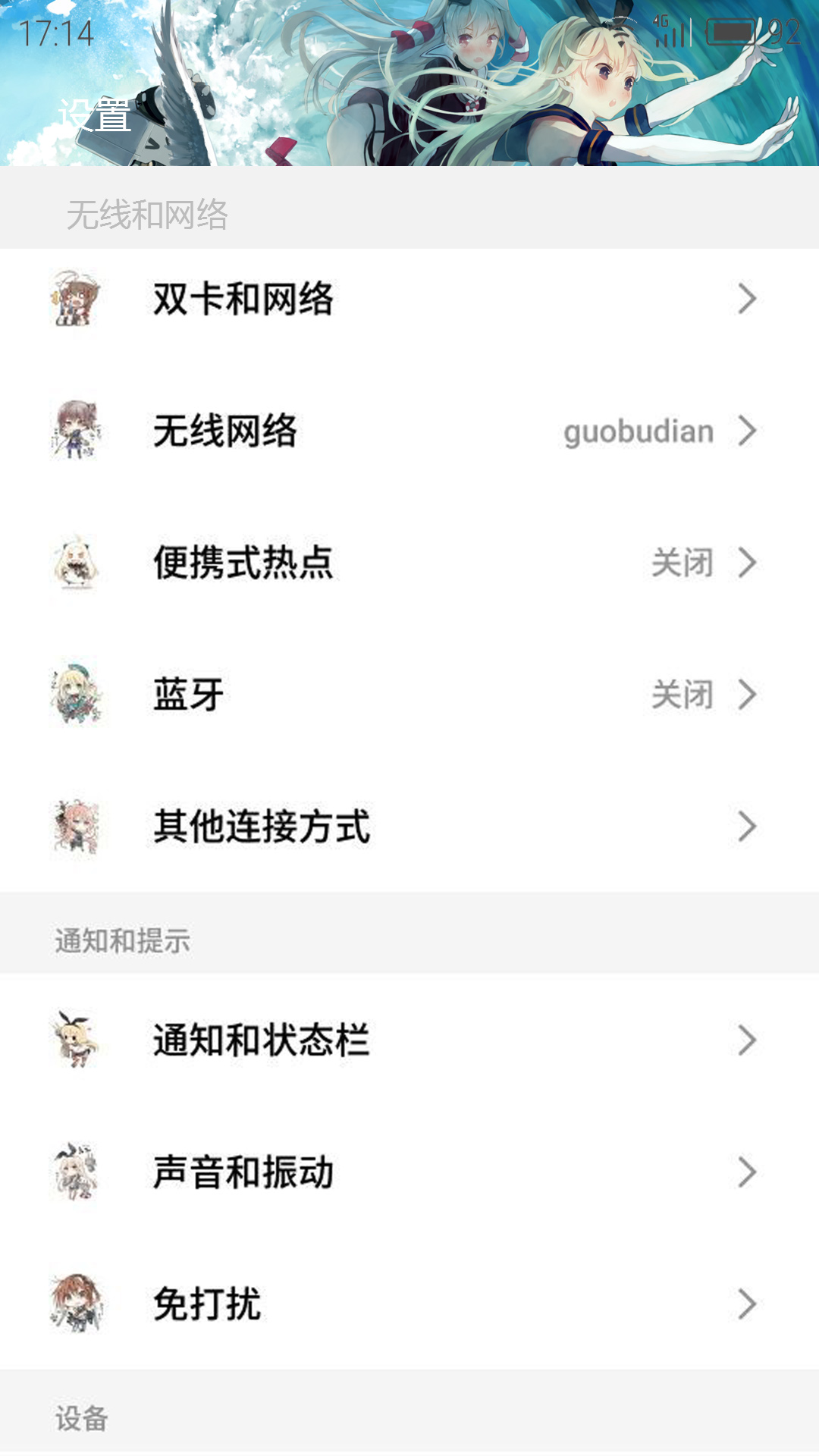Open 蓝牙 Bluetooth settings
Viewport: 819px width, 1456px height.
pyautogui.click(x=409, y=695)
